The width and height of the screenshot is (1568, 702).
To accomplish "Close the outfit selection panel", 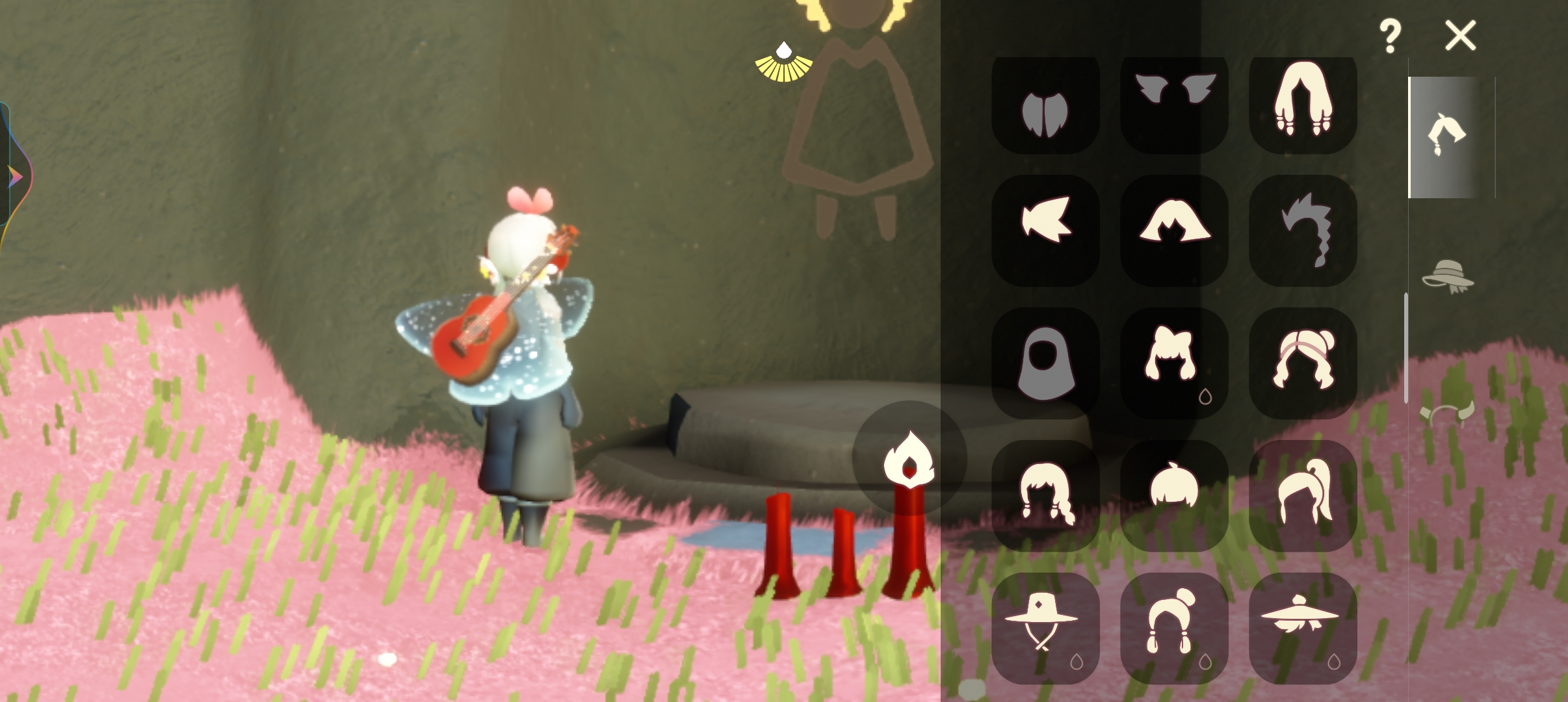I will [1460, 35].
